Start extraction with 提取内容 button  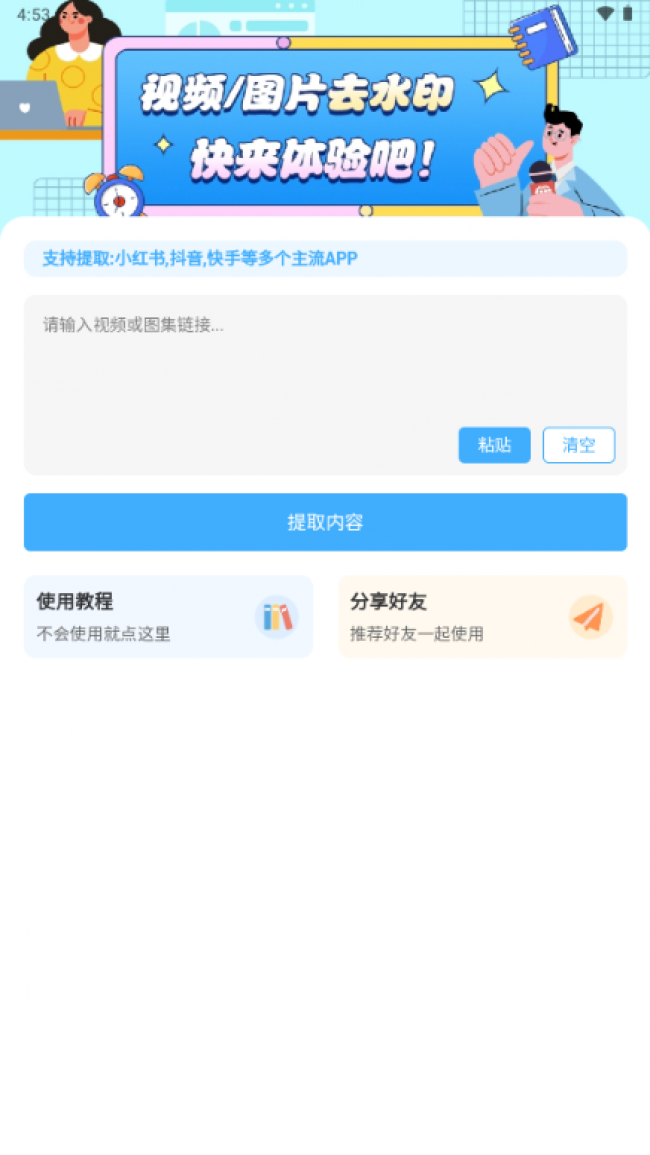[325, 522]
